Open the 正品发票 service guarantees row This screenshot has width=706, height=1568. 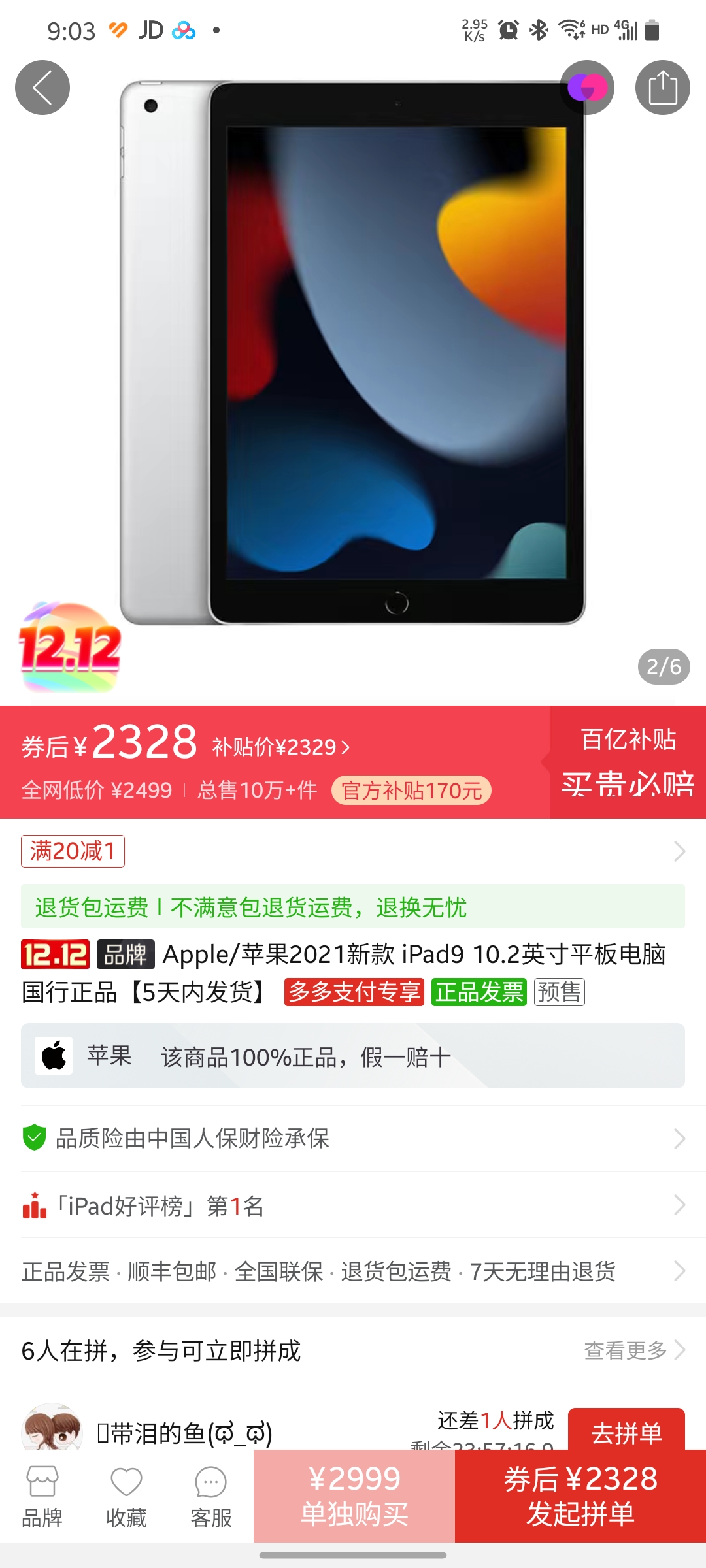point(353,1271)
